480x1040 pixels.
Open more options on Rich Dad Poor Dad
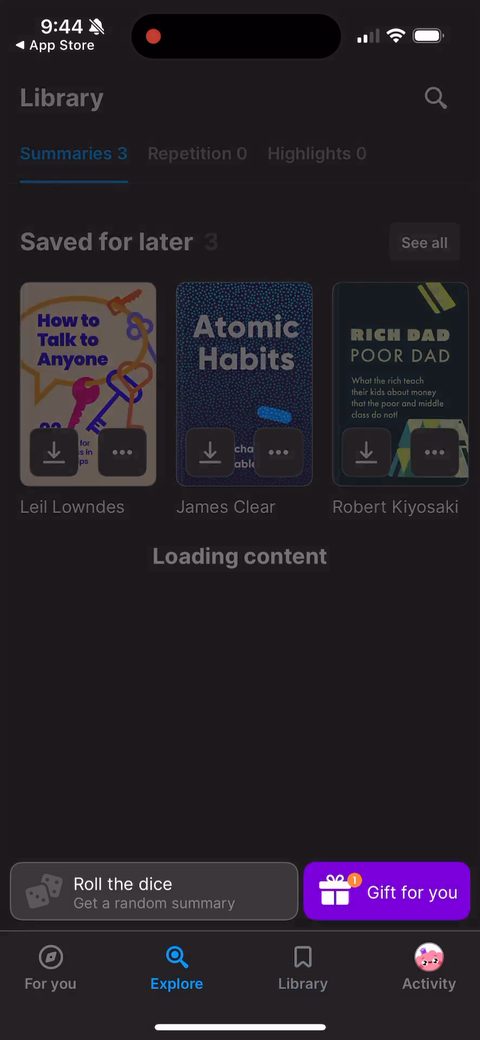pyautogui.click(x=434, y=452)
